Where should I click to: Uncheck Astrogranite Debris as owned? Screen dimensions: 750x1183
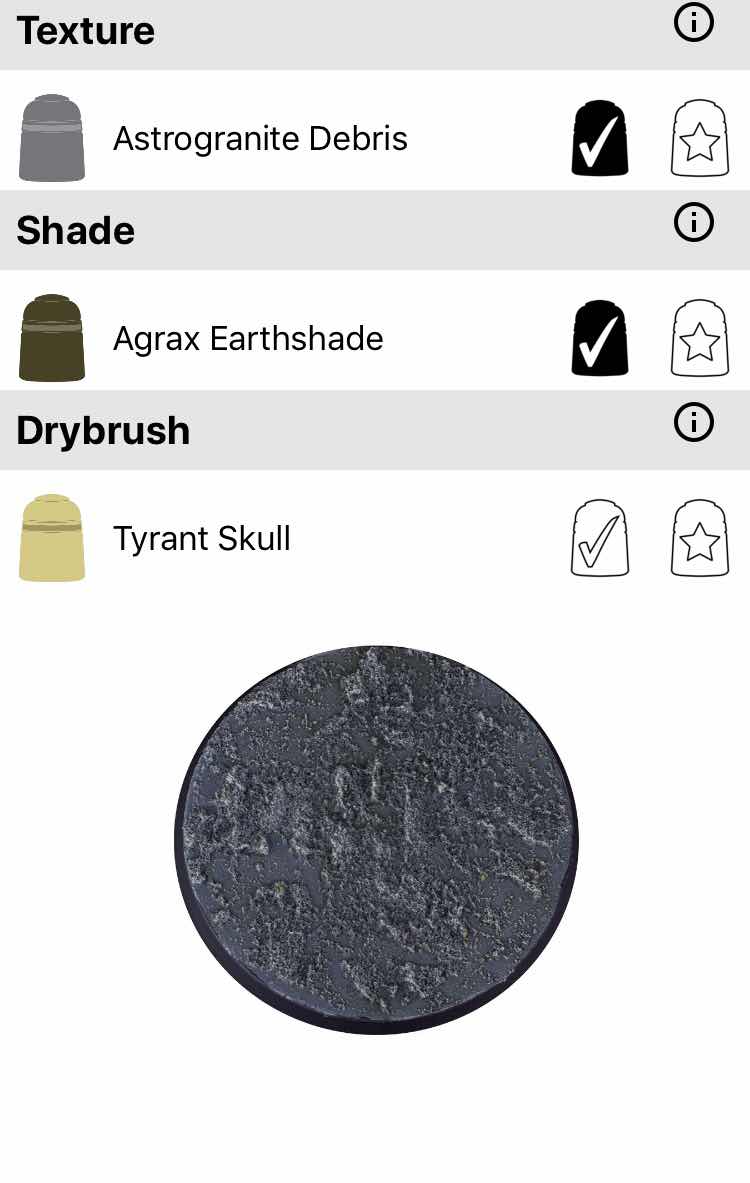coord(600,138)
